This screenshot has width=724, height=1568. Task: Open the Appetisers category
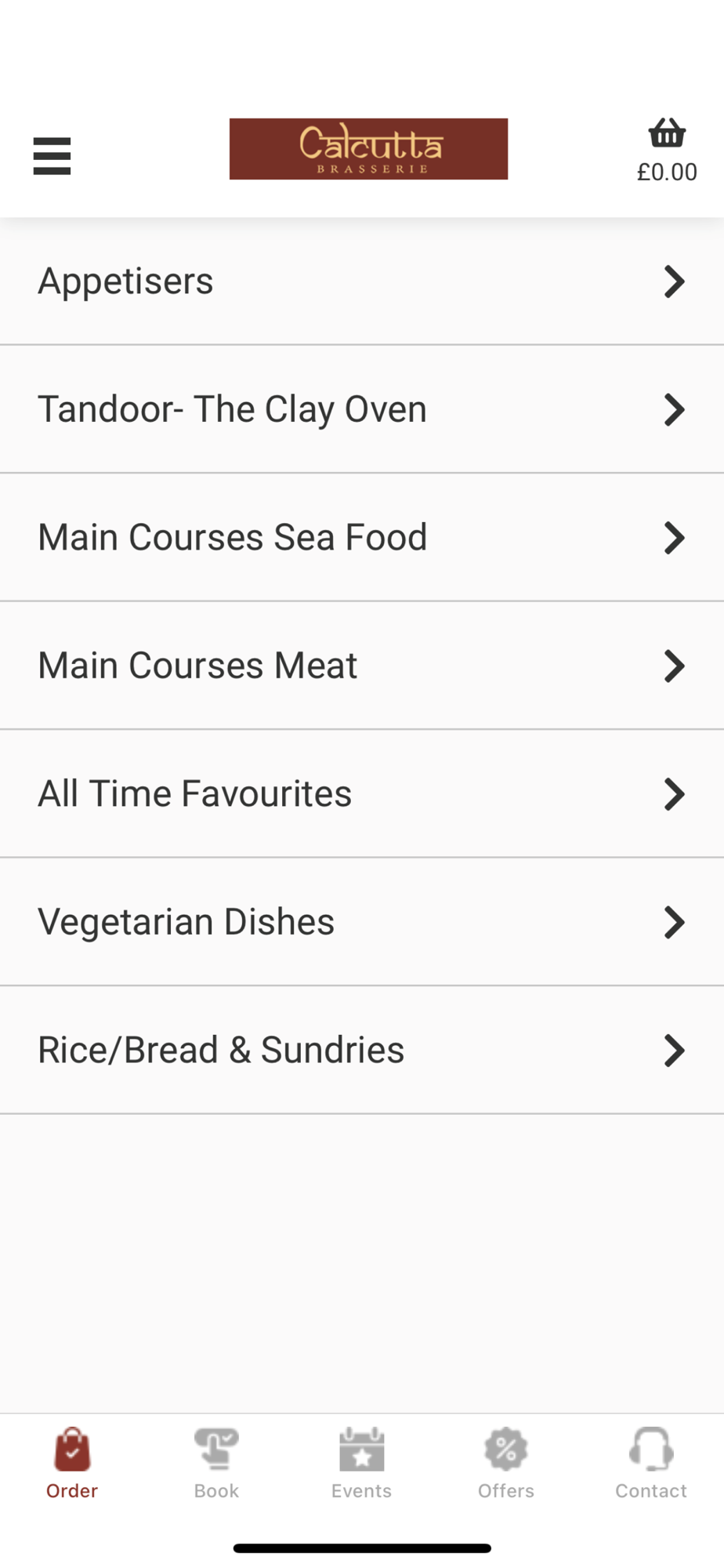click(x=362, y=281)
